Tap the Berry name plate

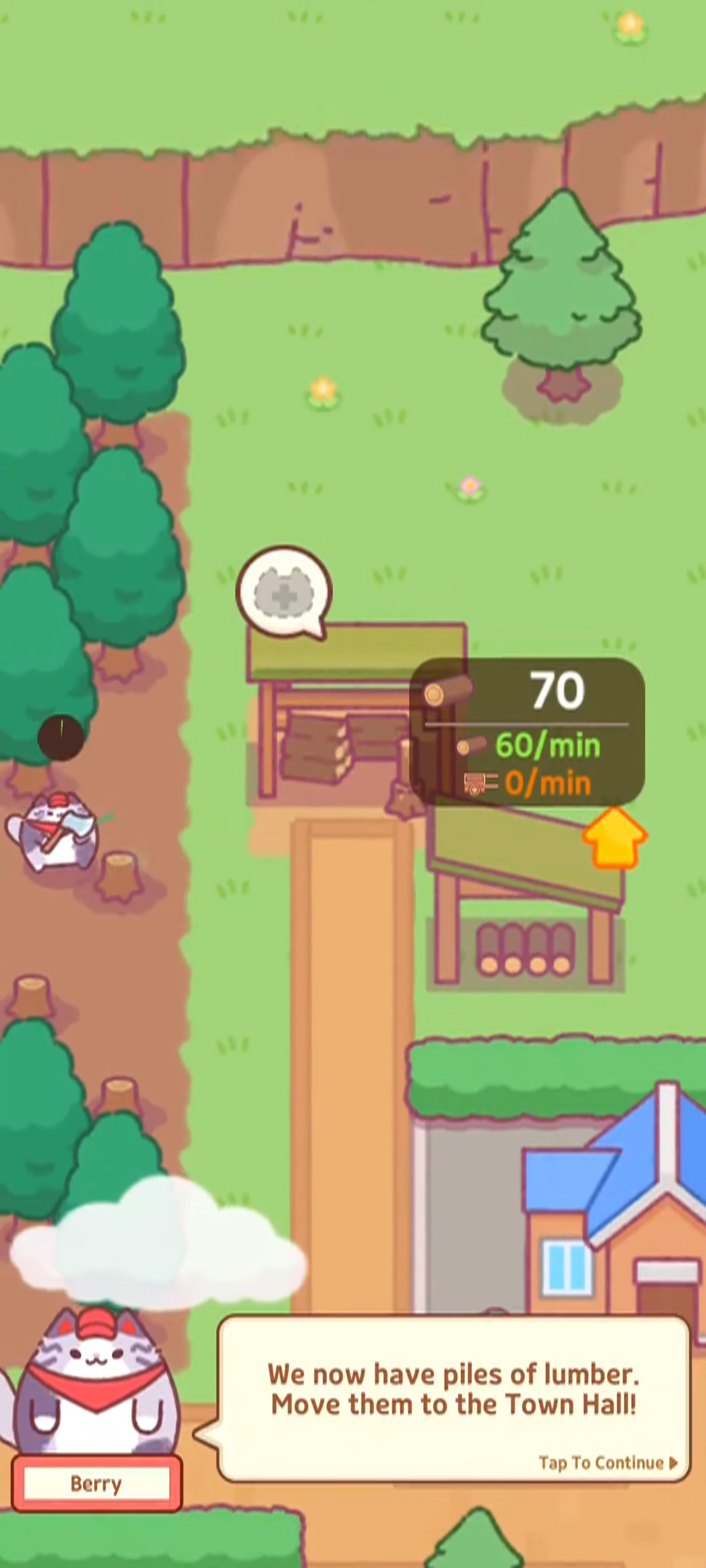click(x=95, y=1484)
